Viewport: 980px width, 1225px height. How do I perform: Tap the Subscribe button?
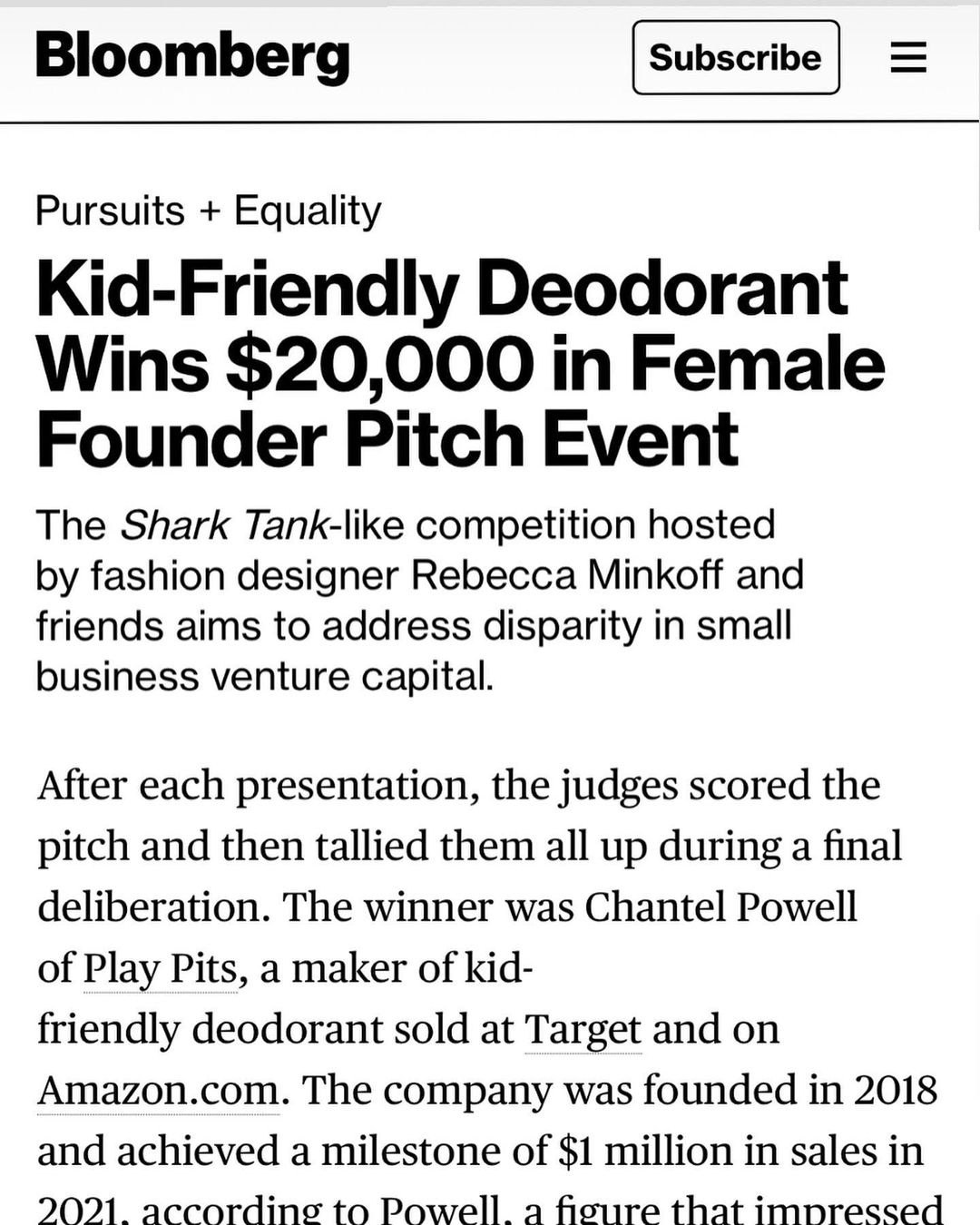(736, 57)
